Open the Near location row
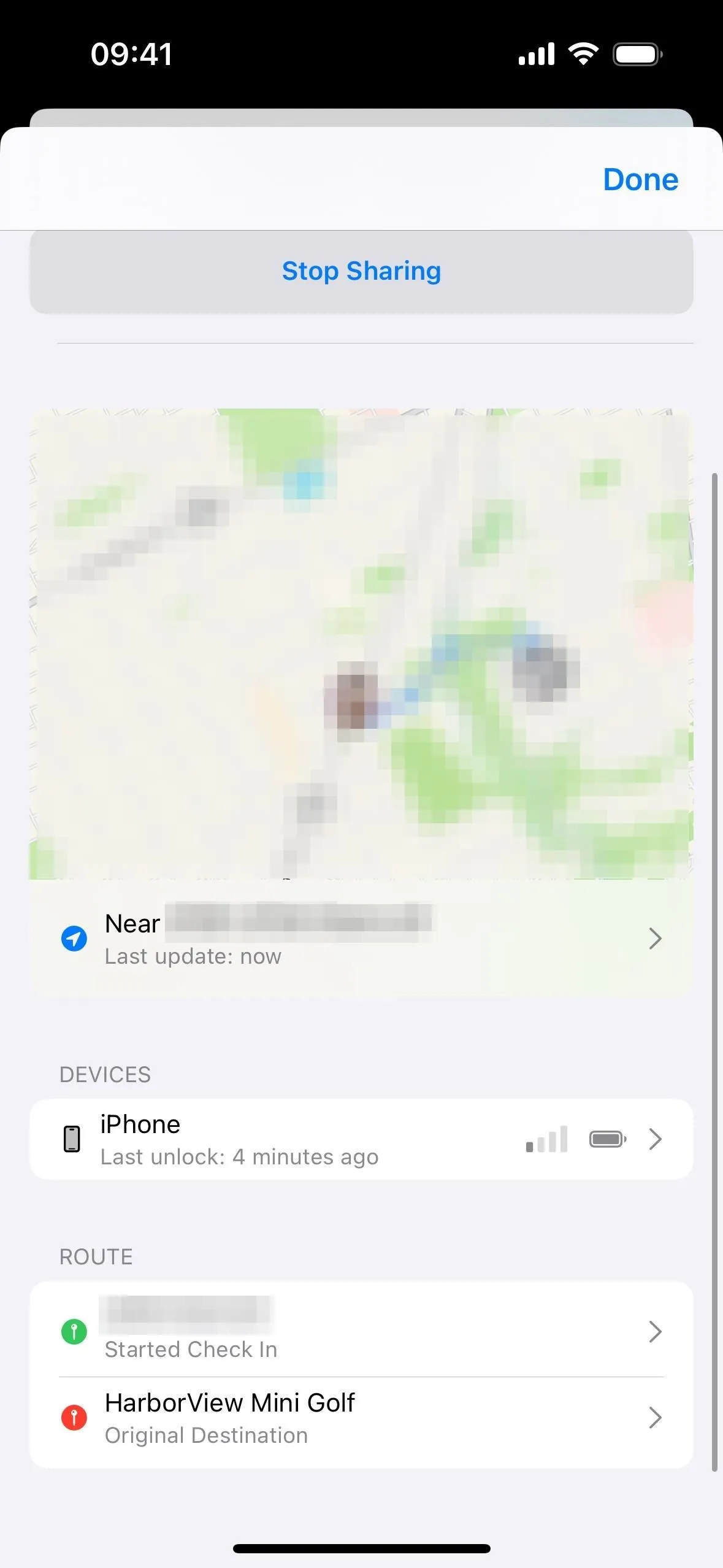723x1568 pixels. coord(361,939)
